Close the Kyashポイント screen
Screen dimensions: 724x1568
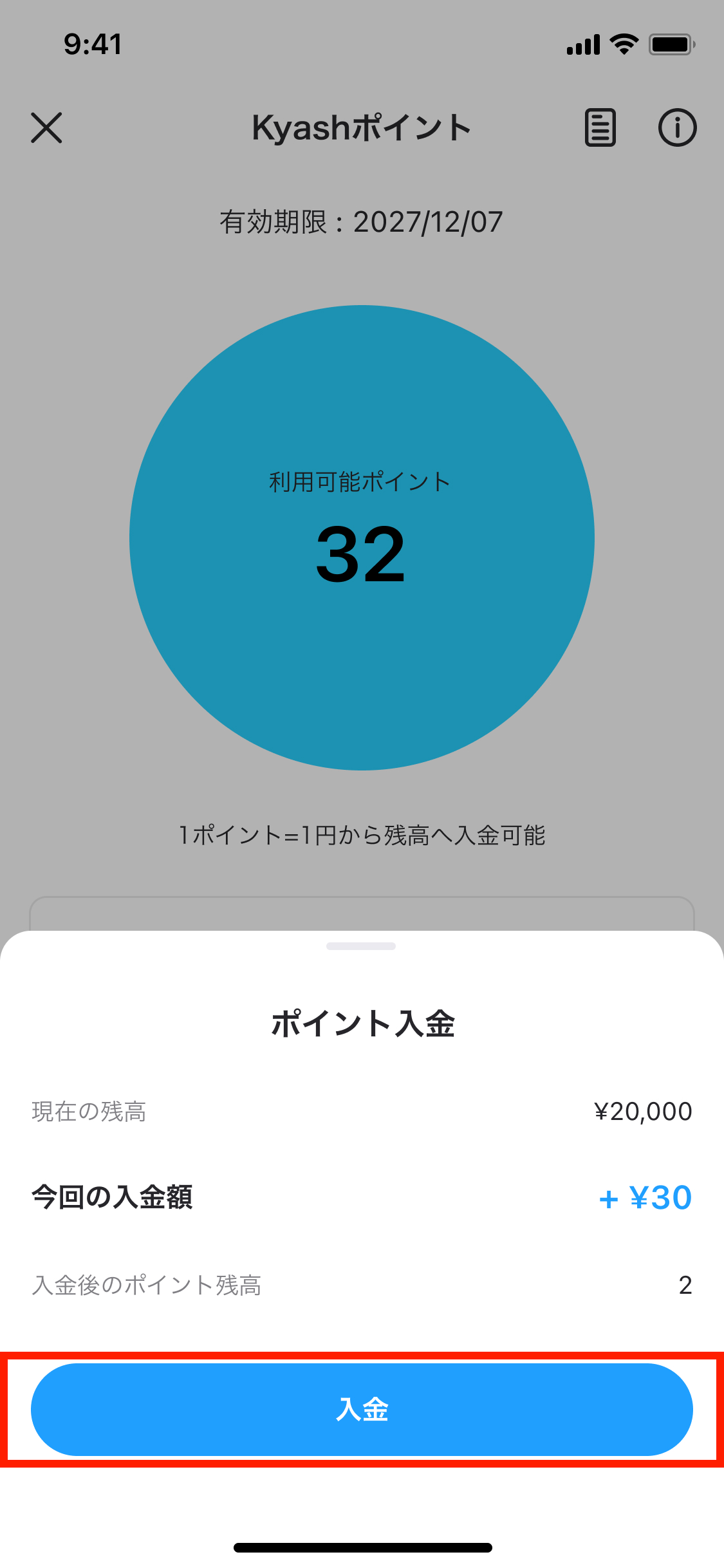click(x=46, y=127)
